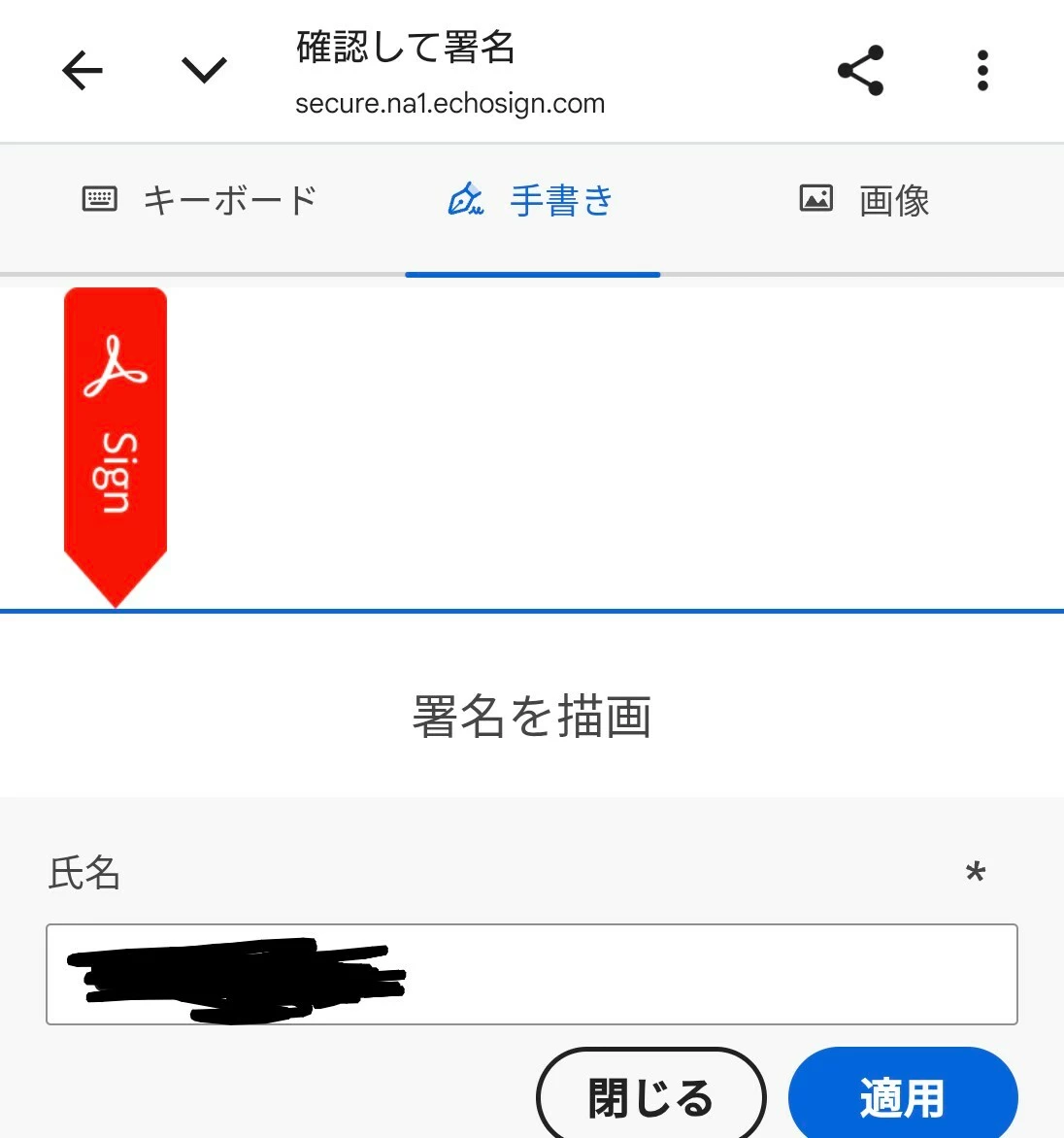Share this signing page
The width and height of the screenshot is (1064, 1138).
tap(860, 70)
